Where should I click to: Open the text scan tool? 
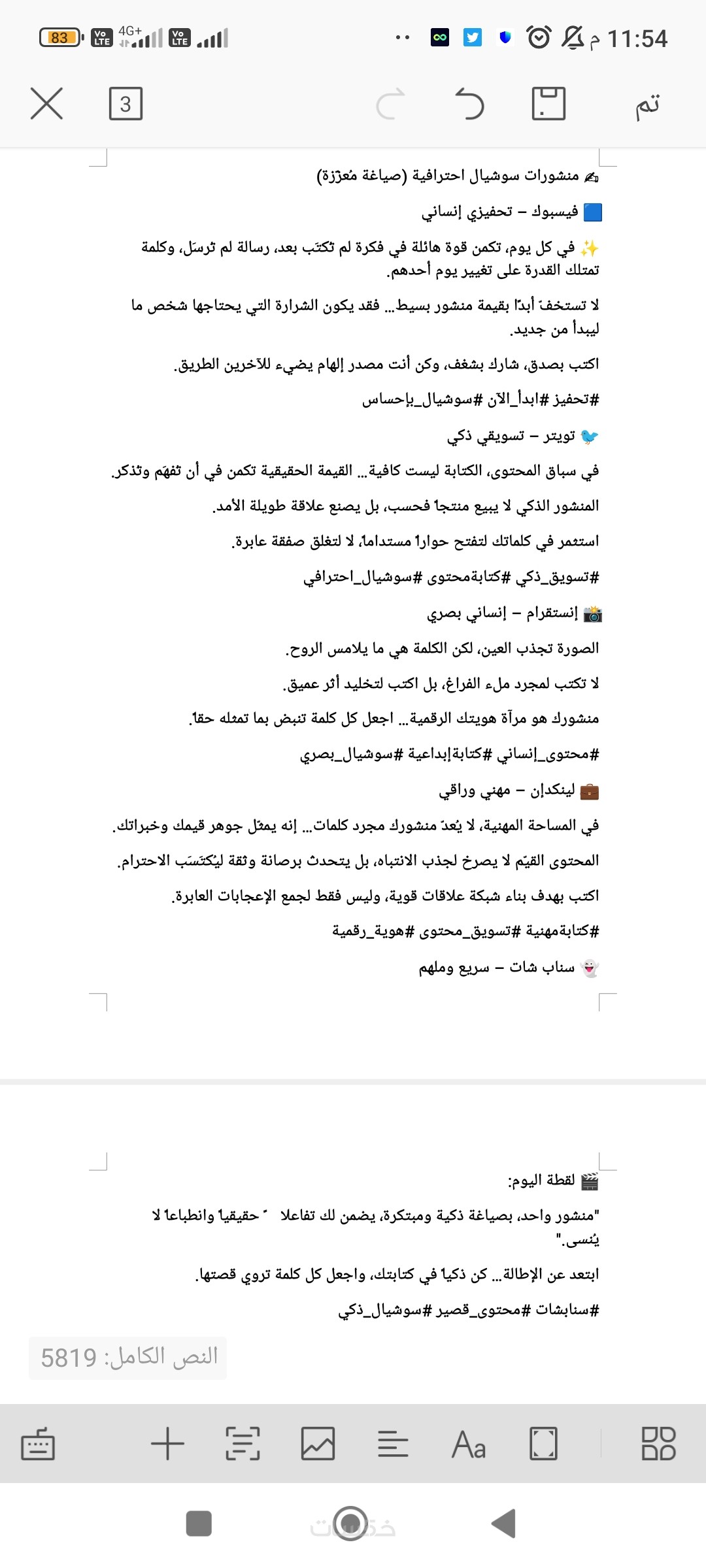243,1444
